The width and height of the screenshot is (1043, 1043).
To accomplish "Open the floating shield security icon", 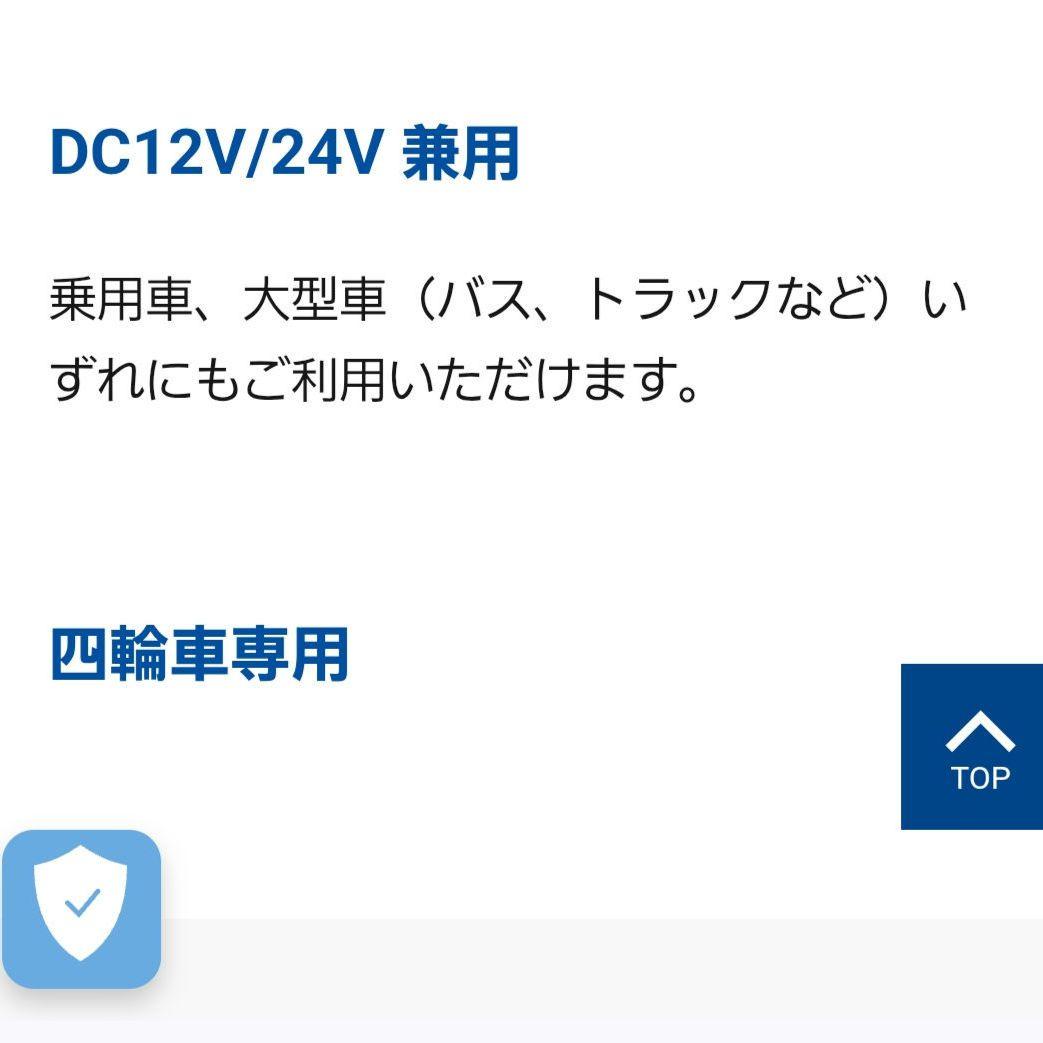I will [x=81, y=908].
